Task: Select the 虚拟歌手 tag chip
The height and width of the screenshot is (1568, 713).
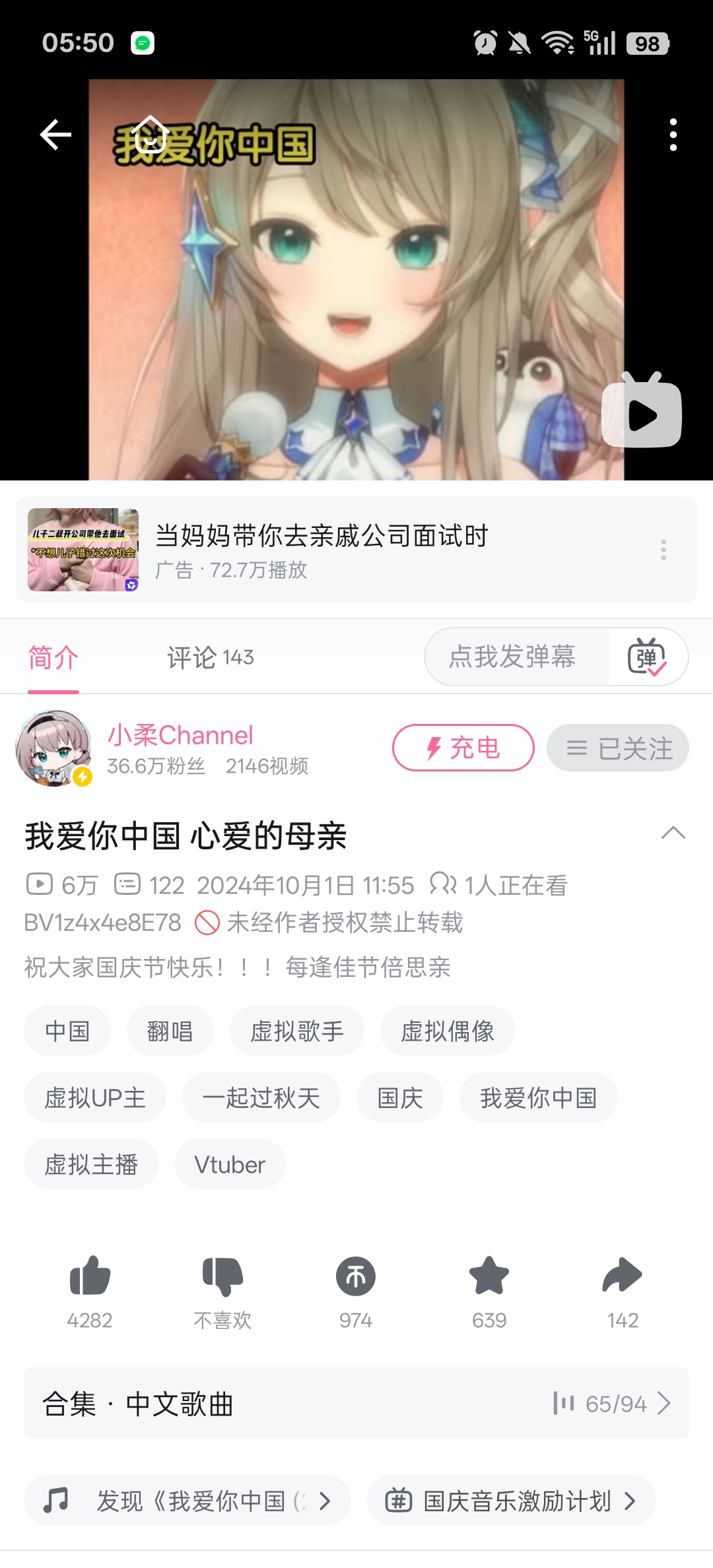Action: pyautogui.click(x=297, y=1031)
